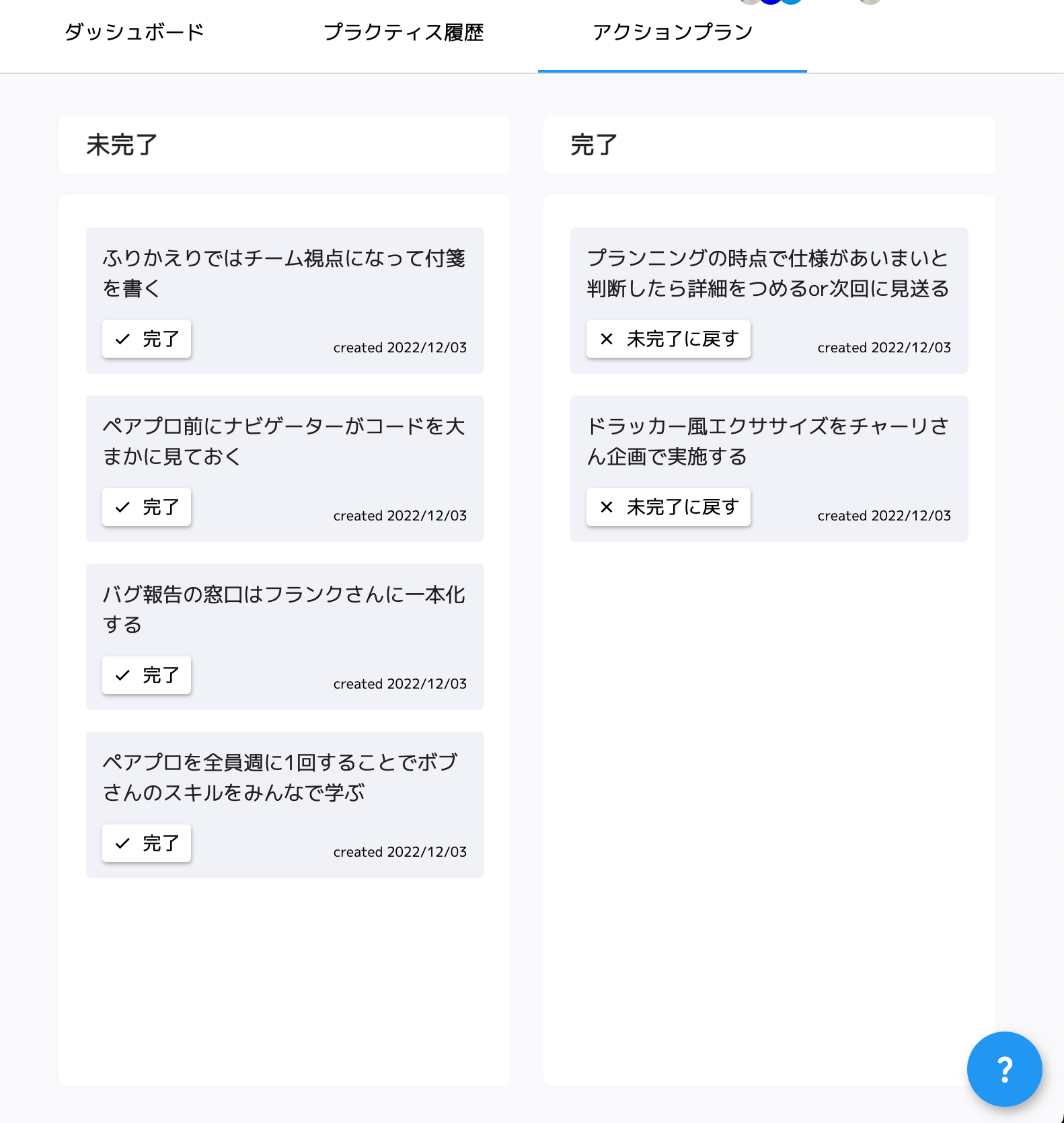This screenshot has width=1064, height=1123.
Task: Switch to the ダッシュボード tab
Action: 135,32
